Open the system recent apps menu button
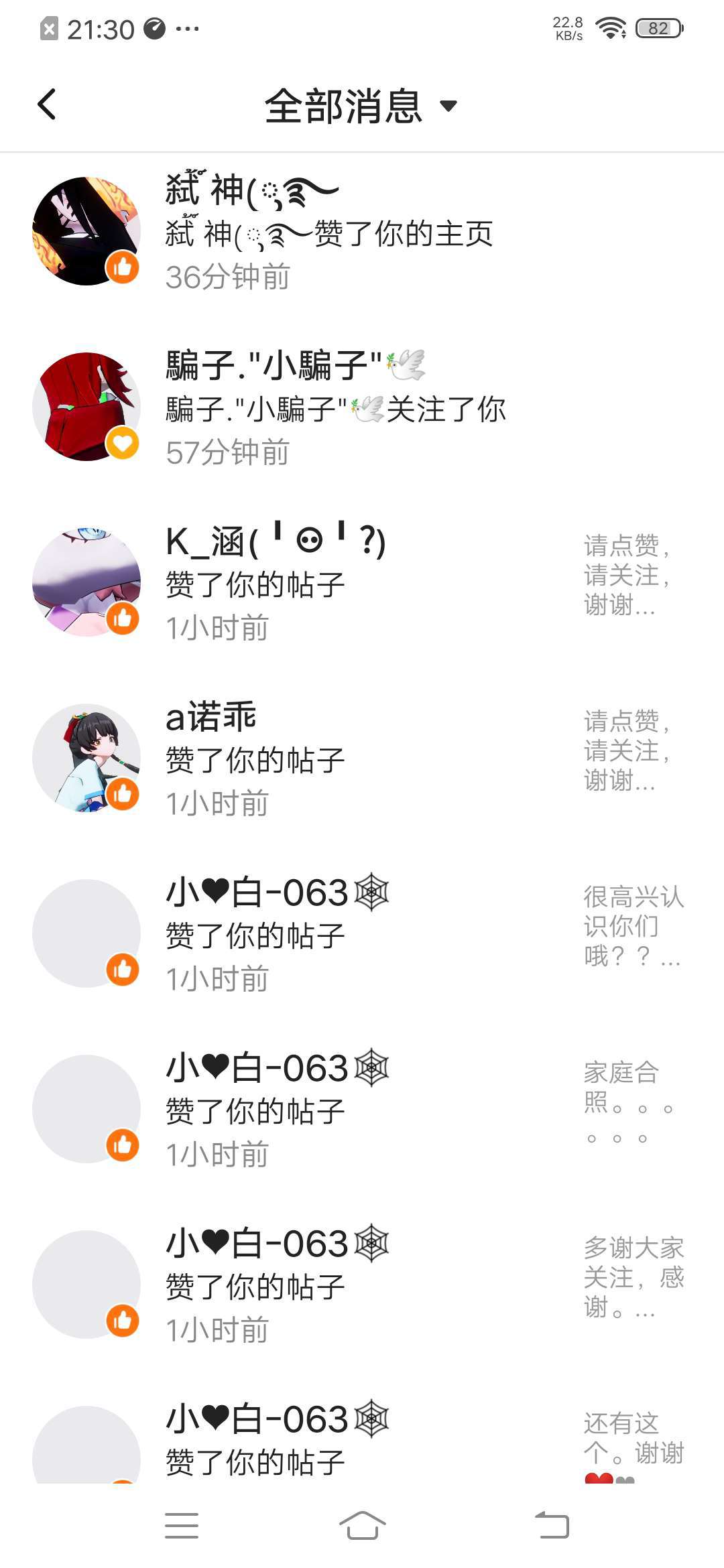724x1568 pixels. coord(182,1525)
